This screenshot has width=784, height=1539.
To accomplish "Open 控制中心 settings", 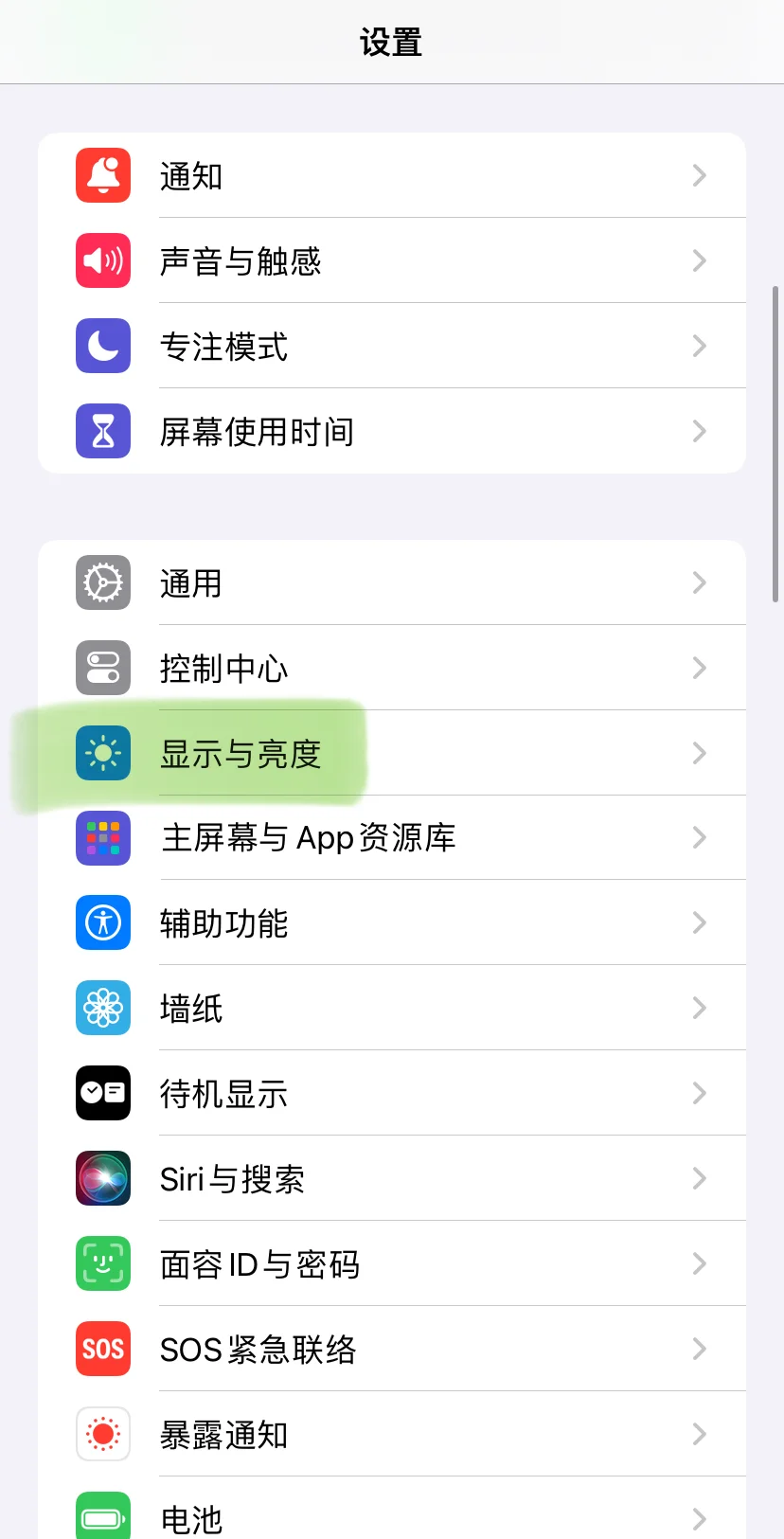I will coord(392,668).
